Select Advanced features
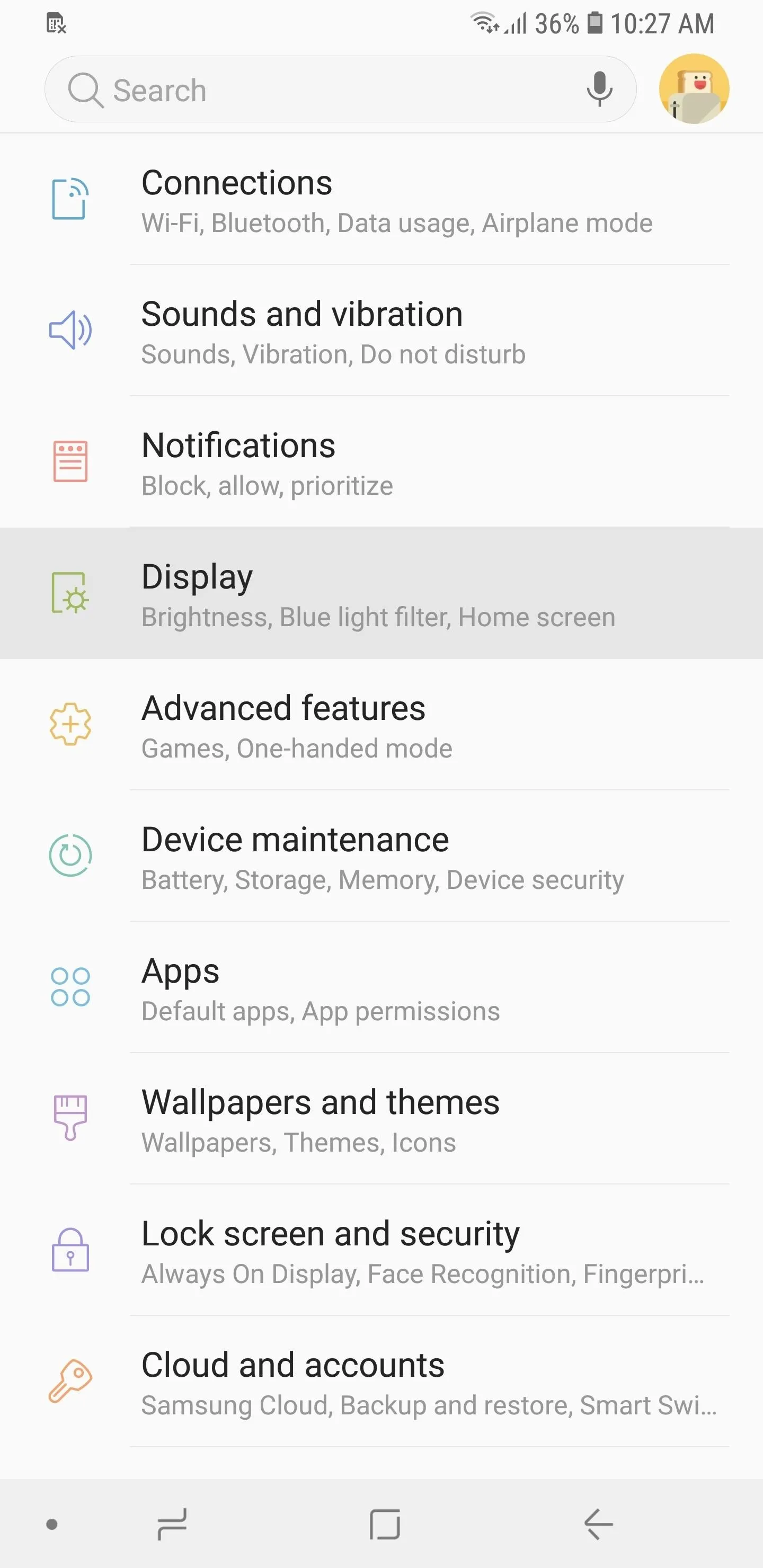 [381, 725]
